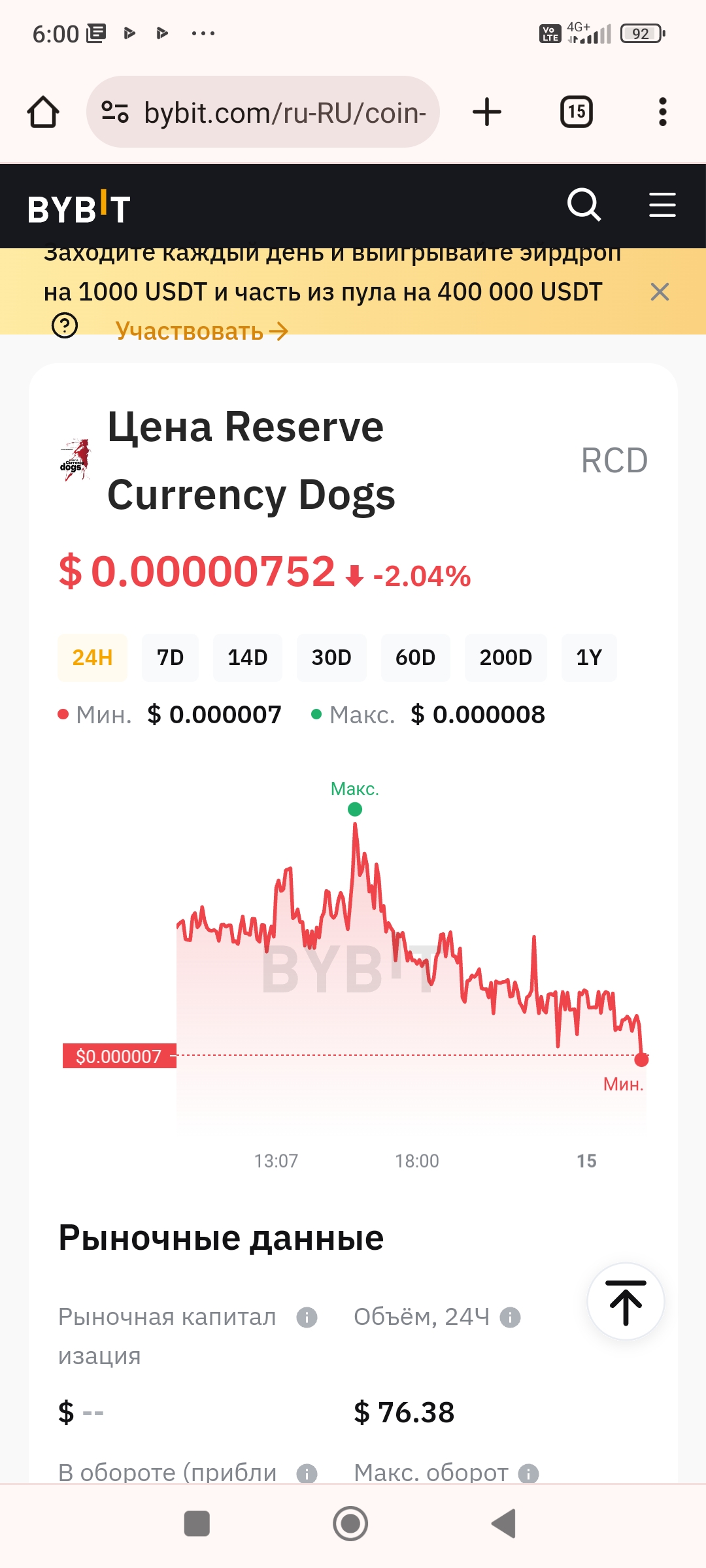This screenshot has width=706, height=1568.
Task: Tap the system back button
Action: click(x=504, y=1524)
